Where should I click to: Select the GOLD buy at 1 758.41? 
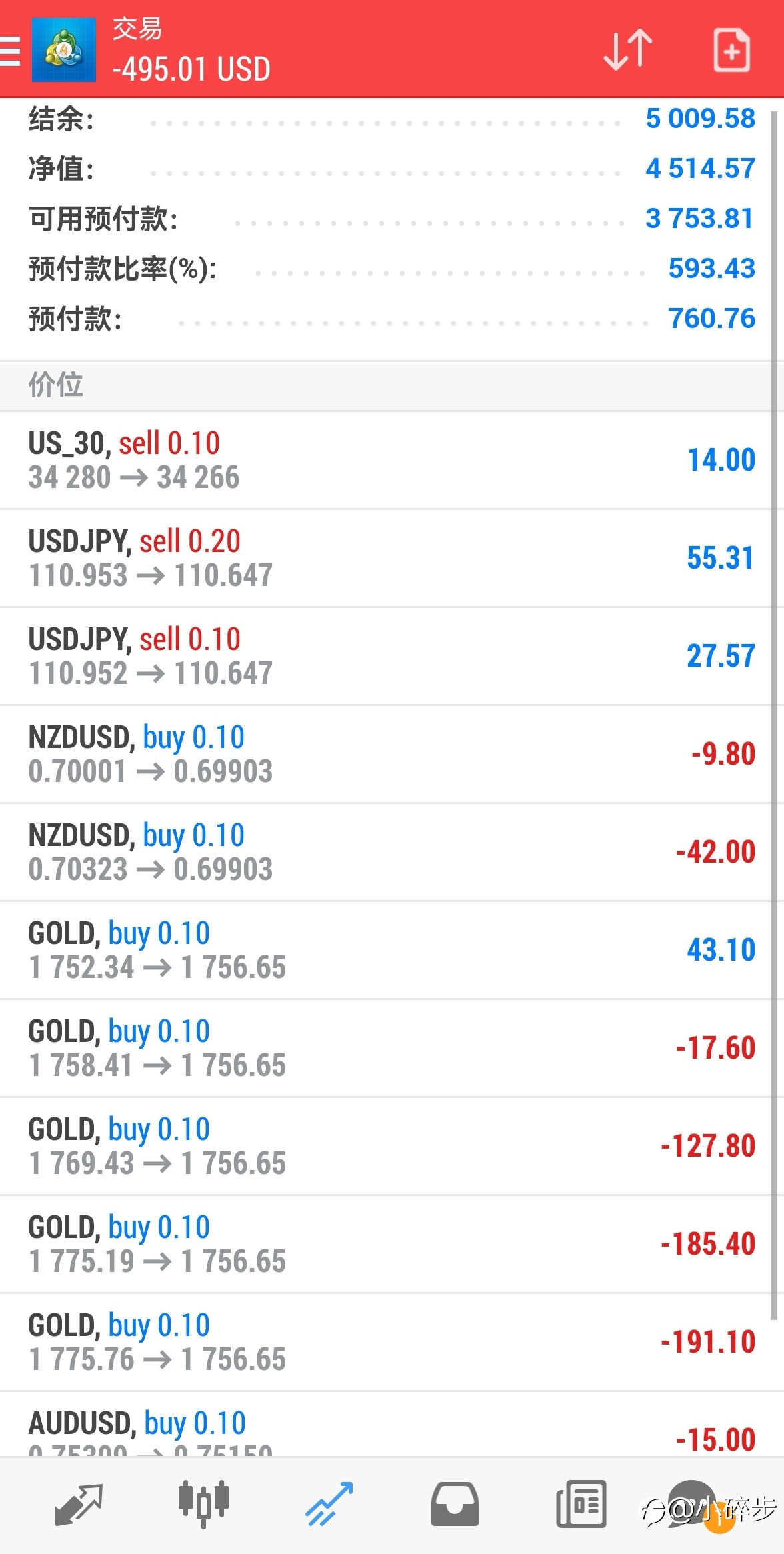click(x=392, y=1048)
